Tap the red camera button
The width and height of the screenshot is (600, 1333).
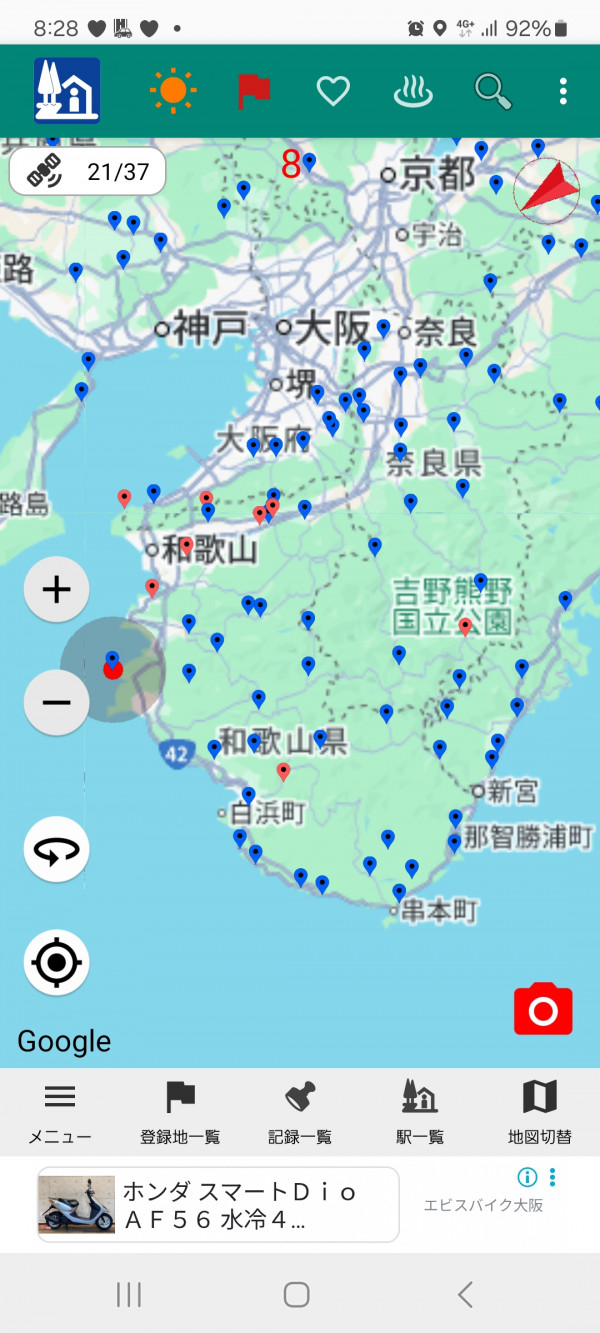coord(543,1010)
